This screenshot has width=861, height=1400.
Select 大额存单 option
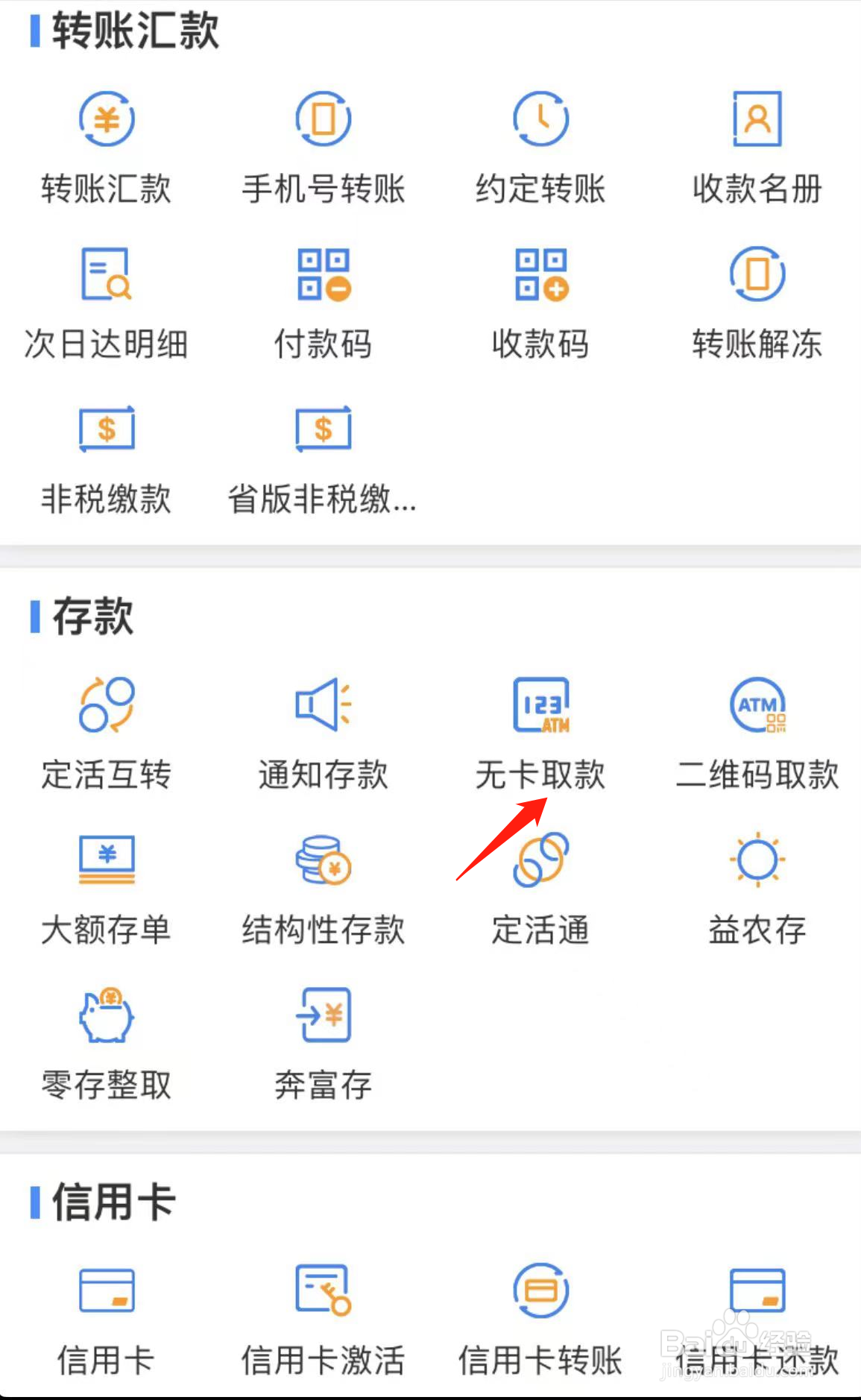tap(107, 890)
